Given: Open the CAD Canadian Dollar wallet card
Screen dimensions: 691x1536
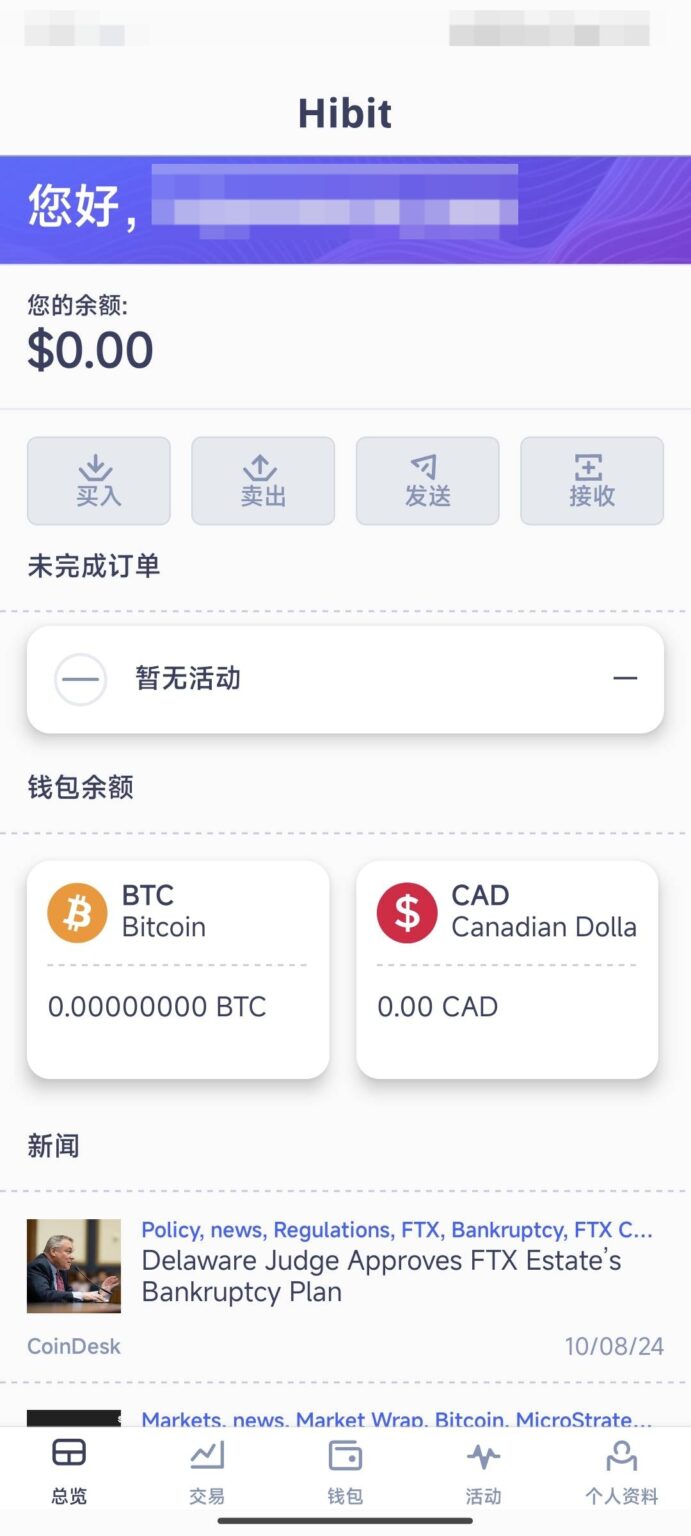Looking at the screenshot, I should tap(507, 969).
